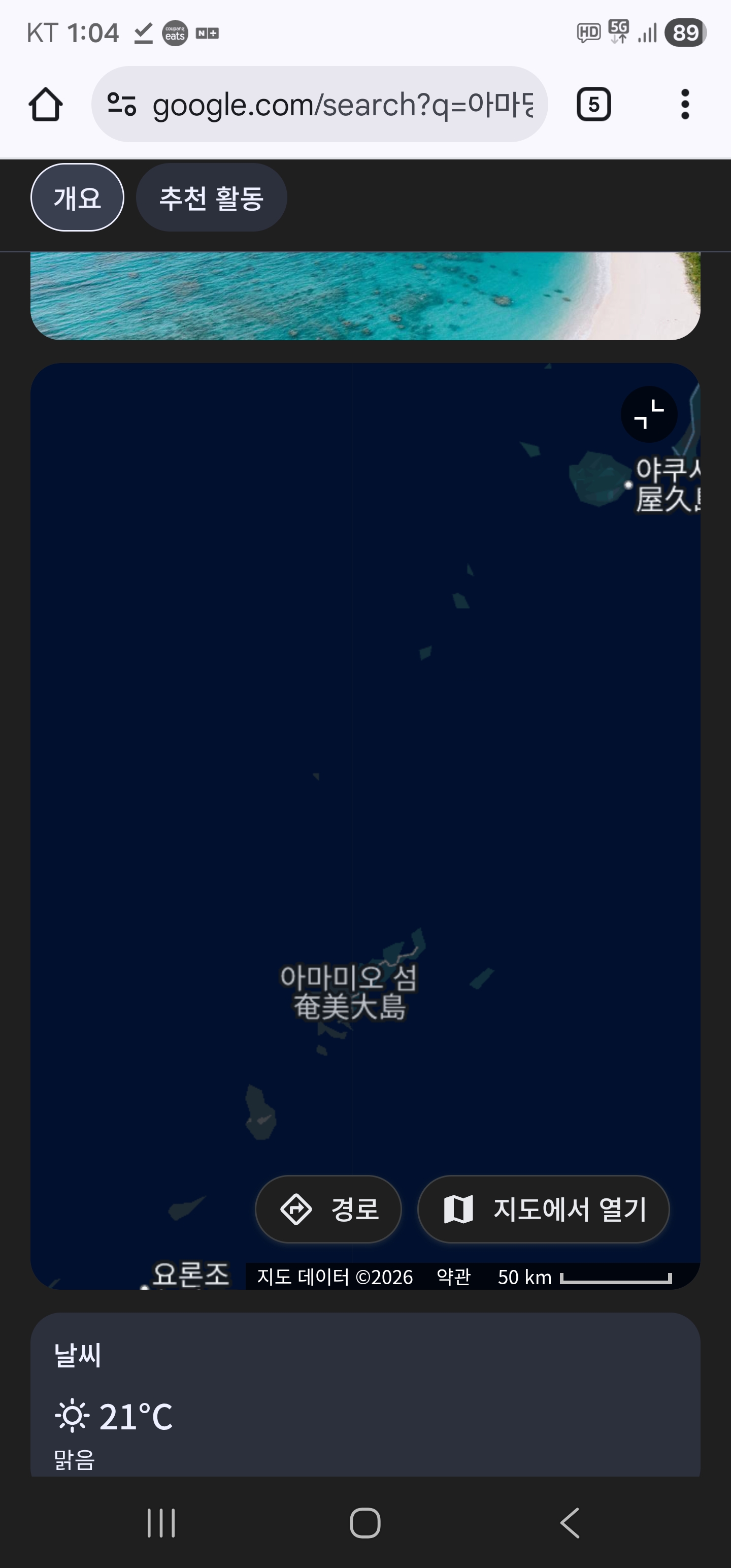Collapse the expanded map view
Viewport: 731px width, 1568px height.
tap(649, 414)
